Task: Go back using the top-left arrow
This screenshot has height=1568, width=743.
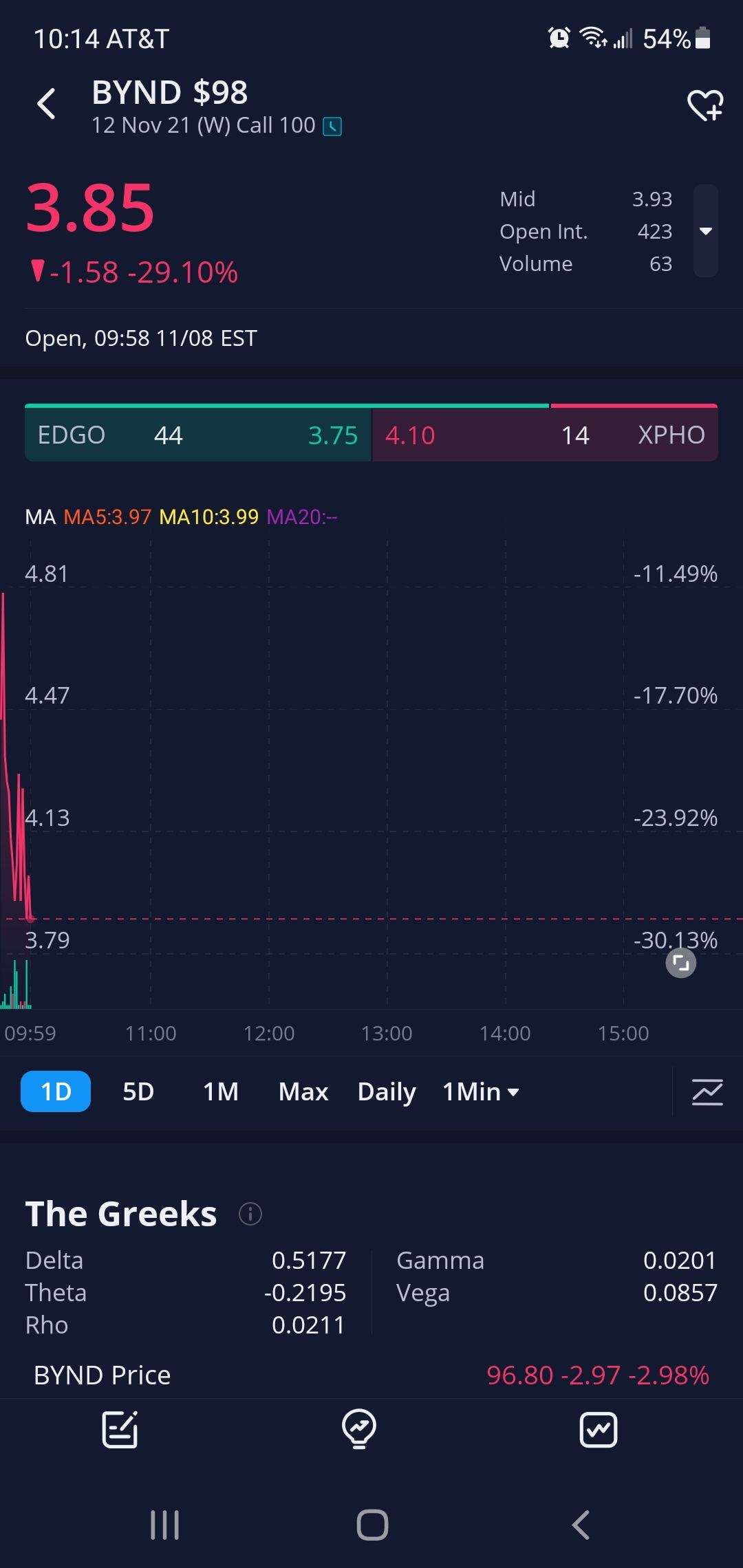Action: pos(46,105)
